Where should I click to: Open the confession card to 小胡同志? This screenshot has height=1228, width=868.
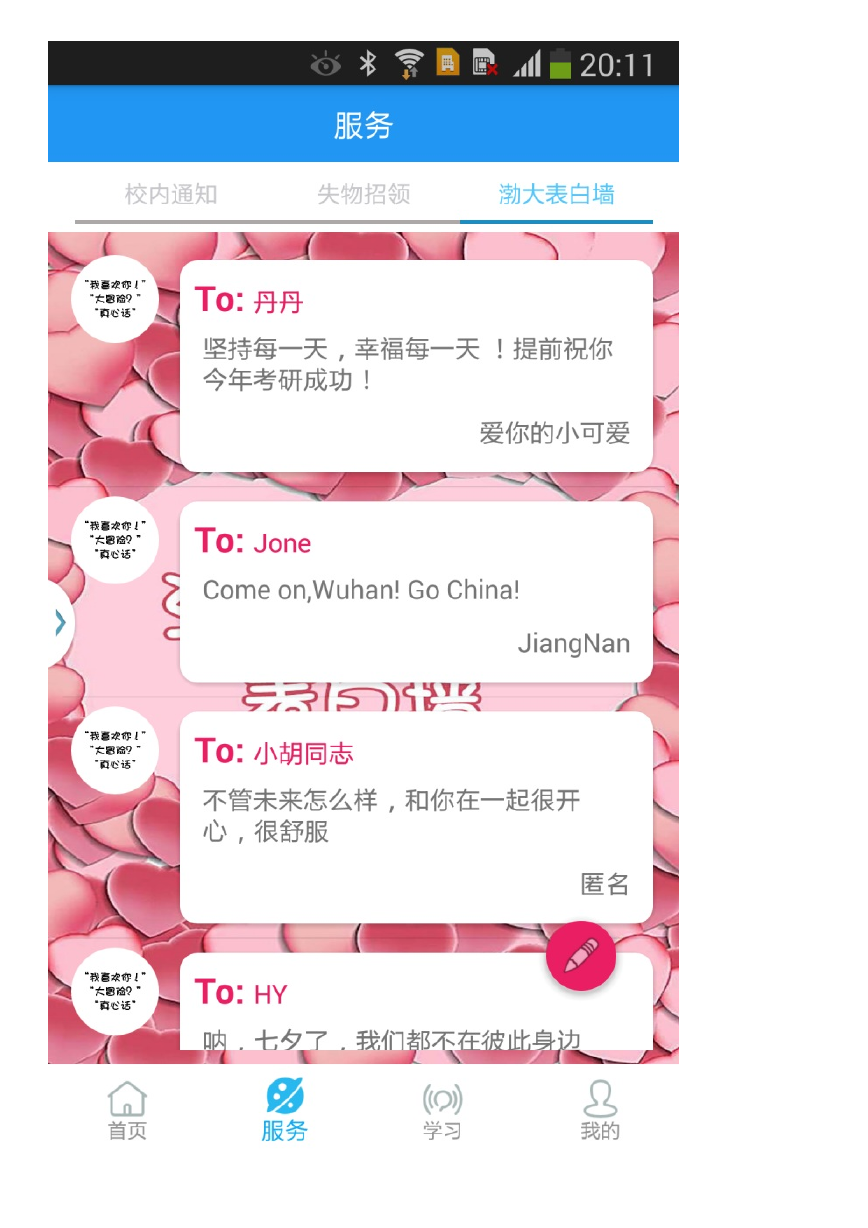pos(415,816)
